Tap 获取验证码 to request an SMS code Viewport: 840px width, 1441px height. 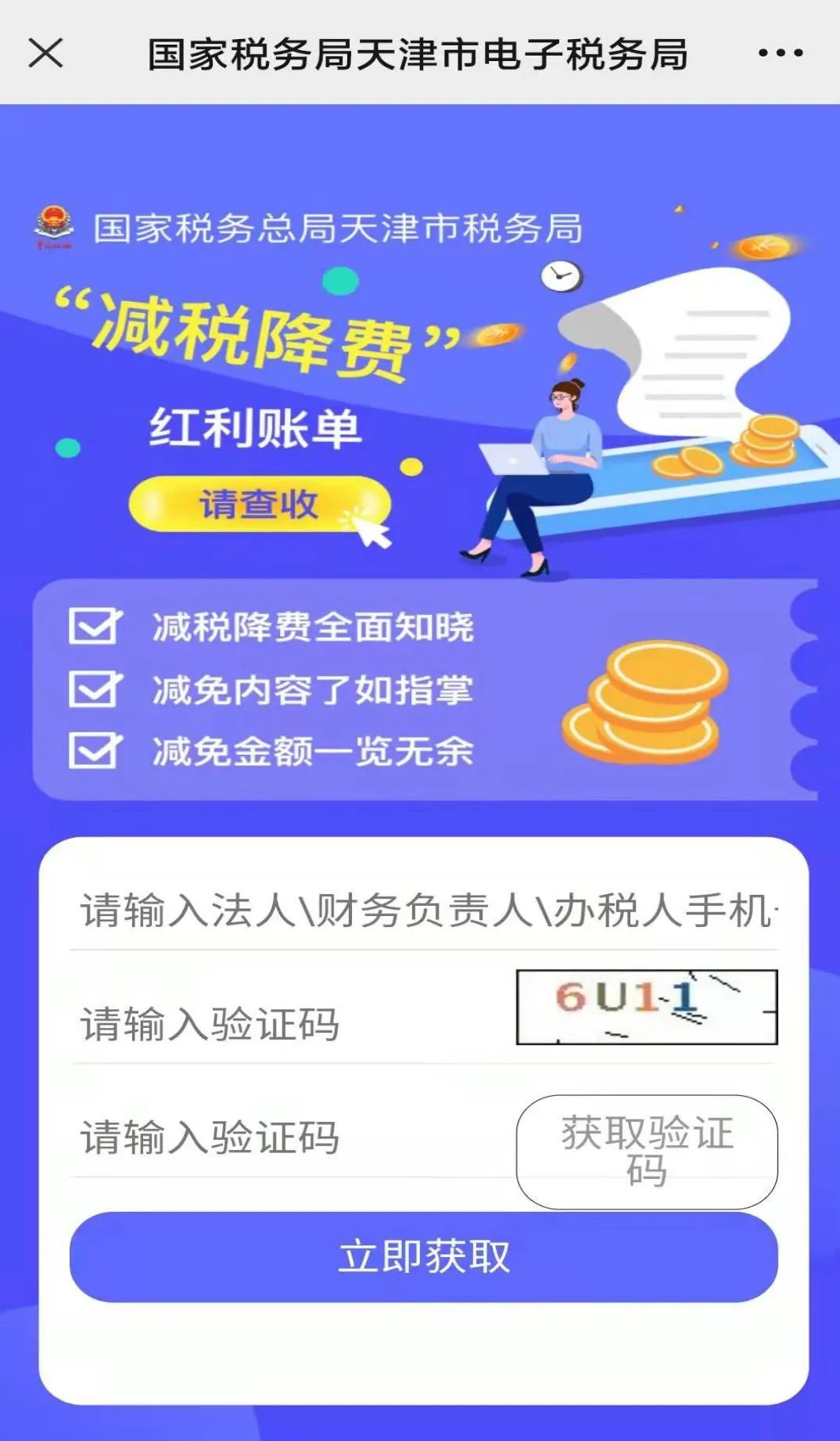(x=647, y=1152)
